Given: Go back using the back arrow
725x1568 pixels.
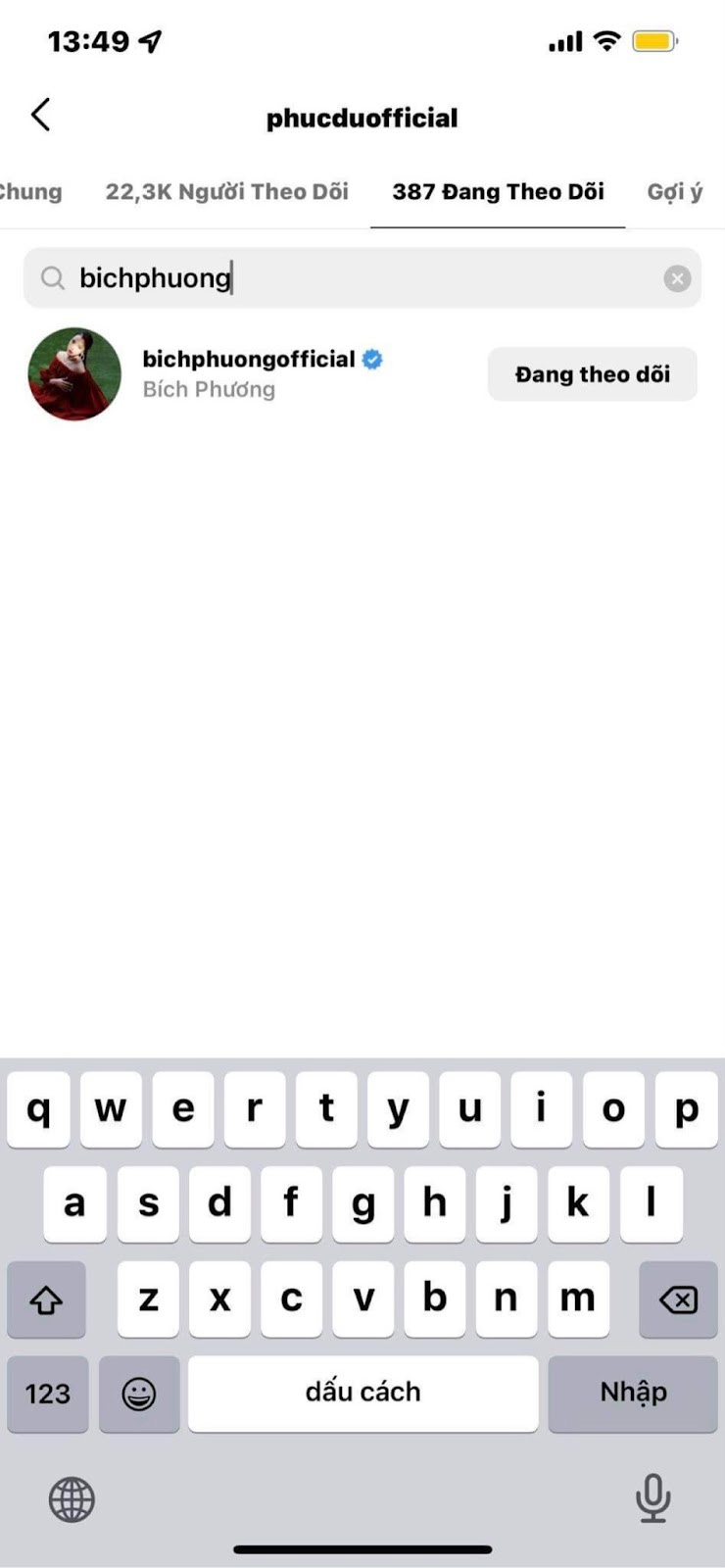Looking at the screenshot, I should [x=40, y=115].
